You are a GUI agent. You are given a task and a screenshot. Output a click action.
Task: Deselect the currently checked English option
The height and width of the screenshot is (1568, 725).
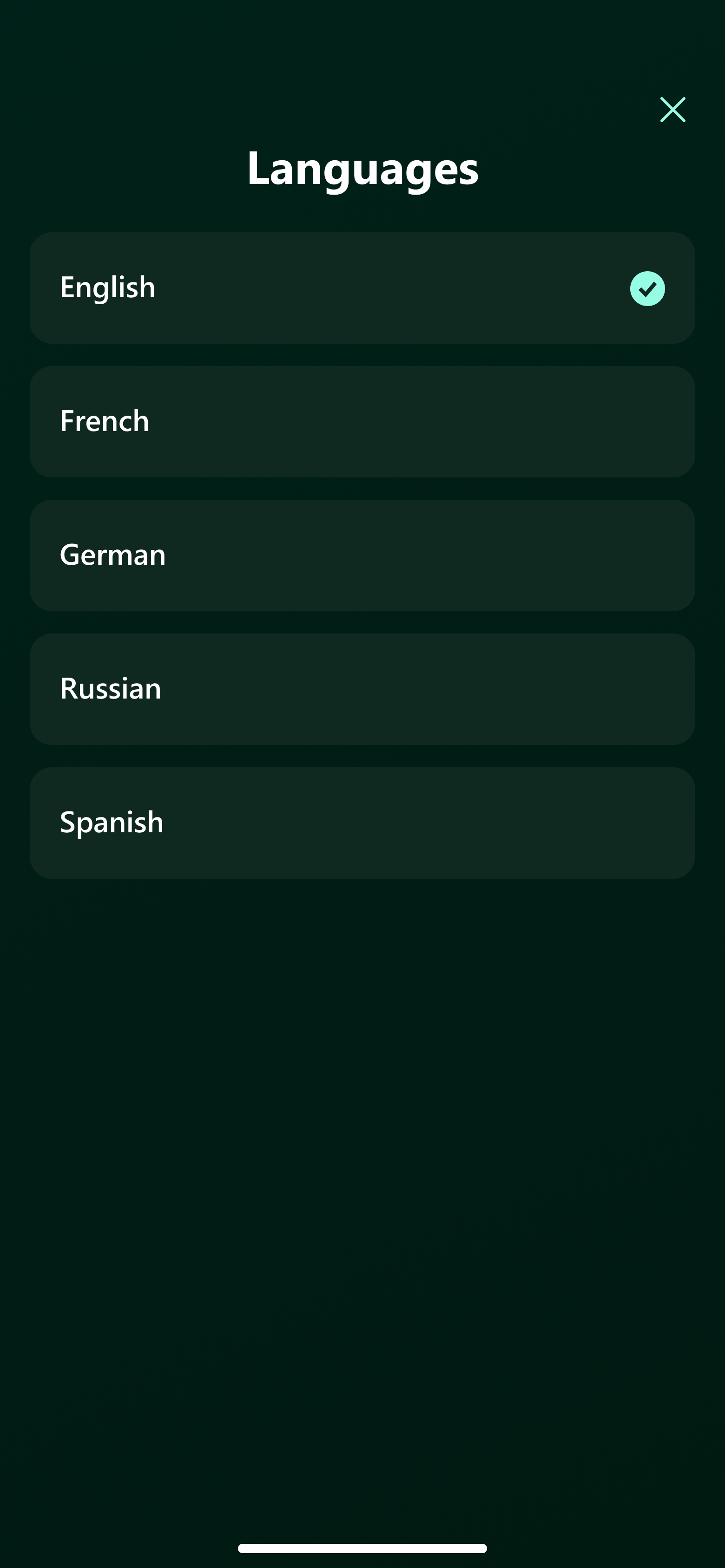pos(362,287)
